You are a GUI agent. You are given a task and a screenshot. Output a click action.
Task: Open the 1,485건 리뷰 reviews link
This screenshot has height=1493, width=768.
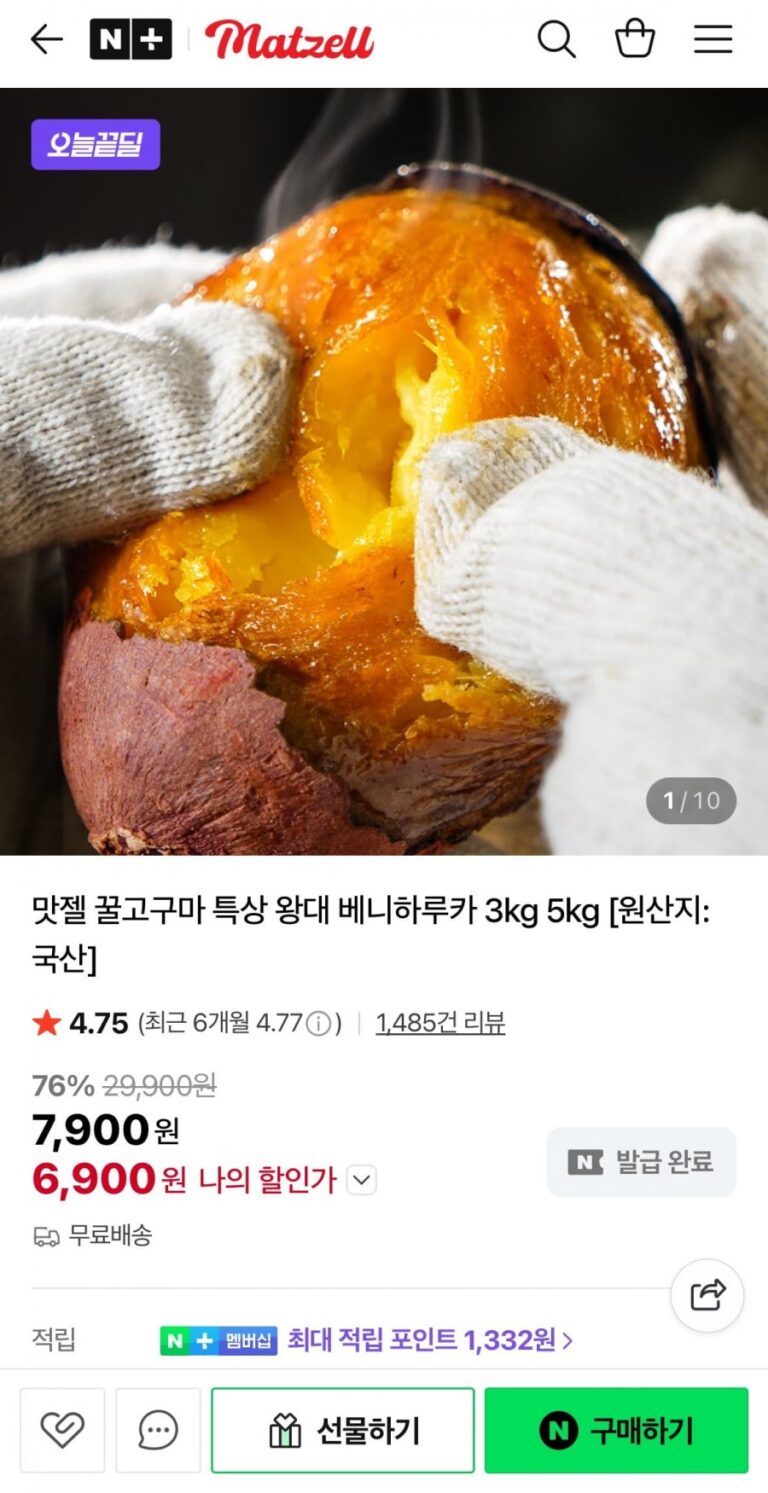440,1023
